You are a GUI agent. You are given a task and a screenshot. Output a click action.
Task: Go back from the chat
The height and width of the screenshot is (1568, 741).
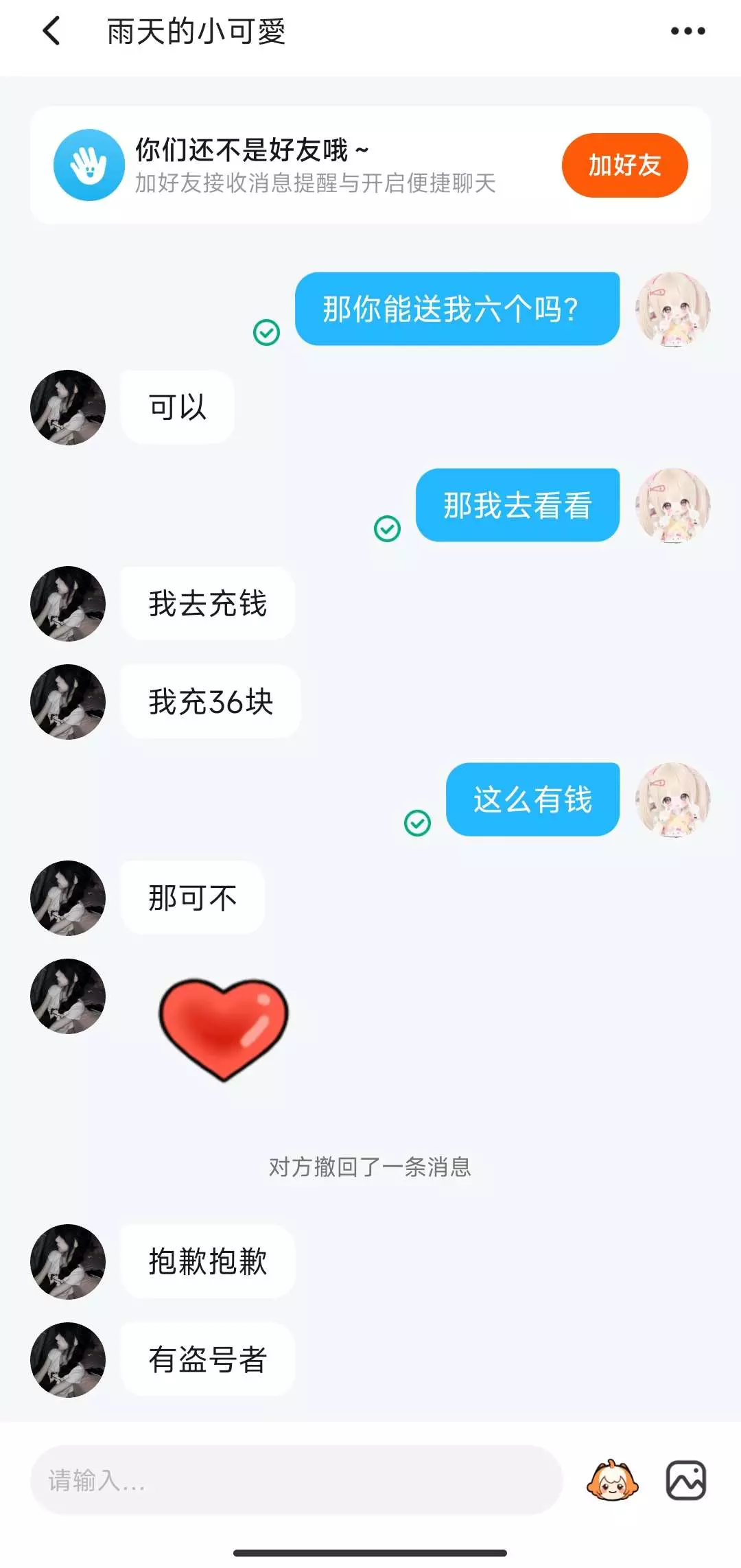(x=51, y=31)
